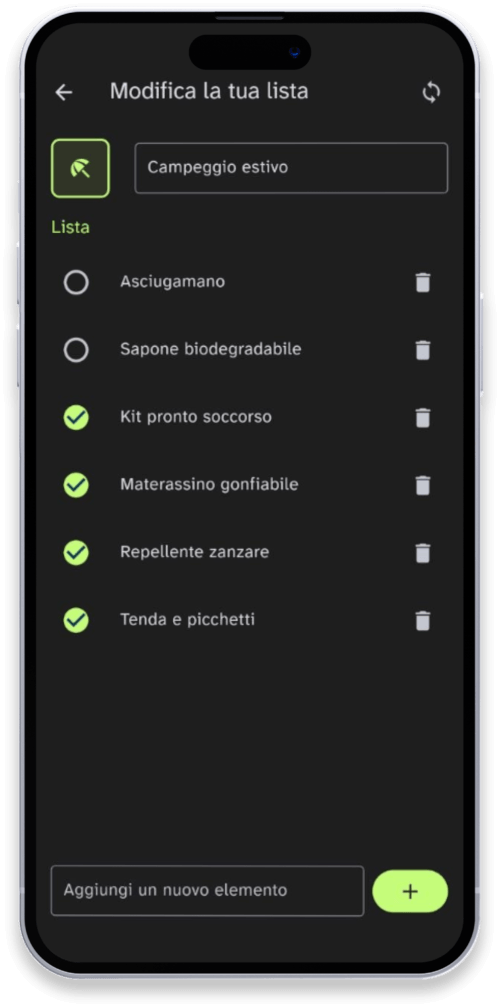Check off Asciugamano
Viewport: 500px width, 1007px height.
(x=76, y=283)
